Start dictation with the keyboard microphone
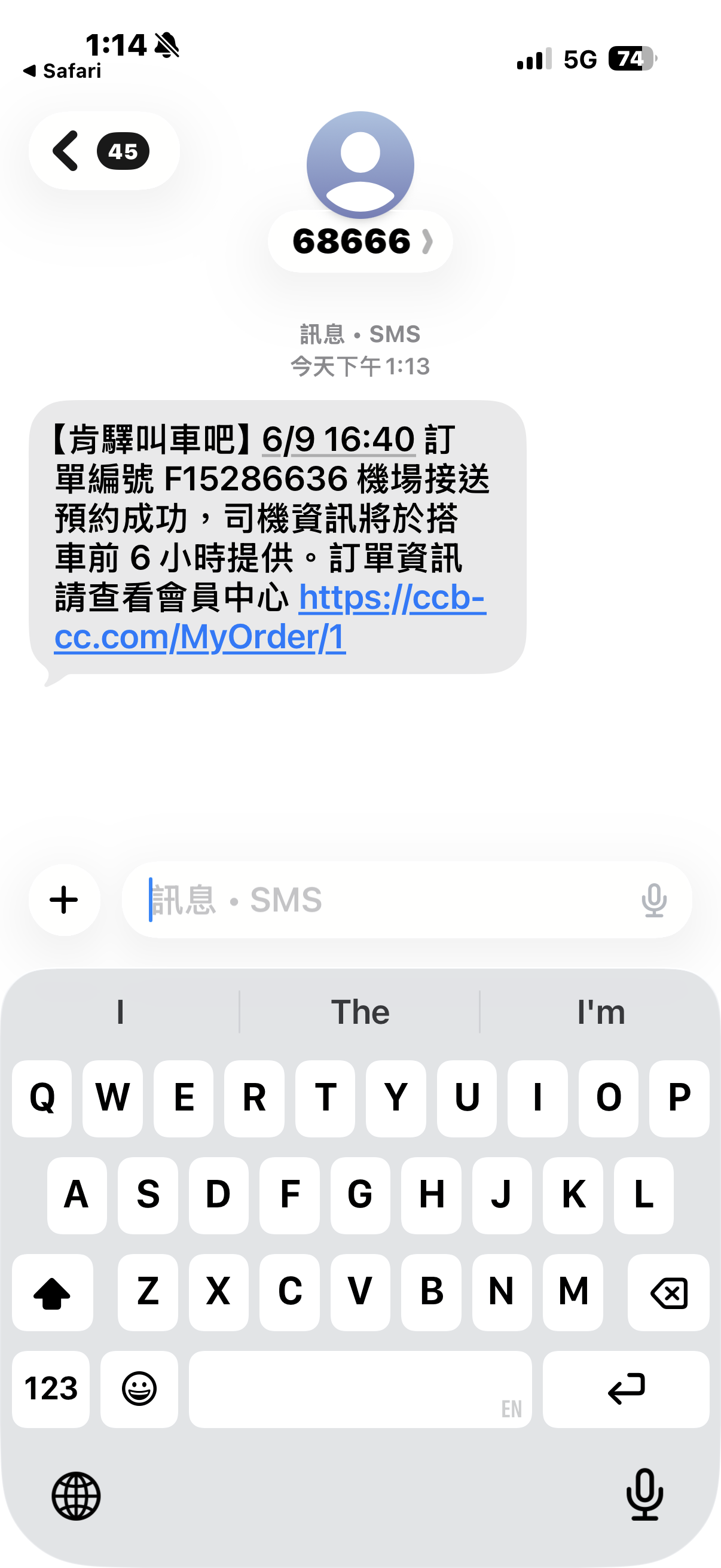 point(644,1494)
